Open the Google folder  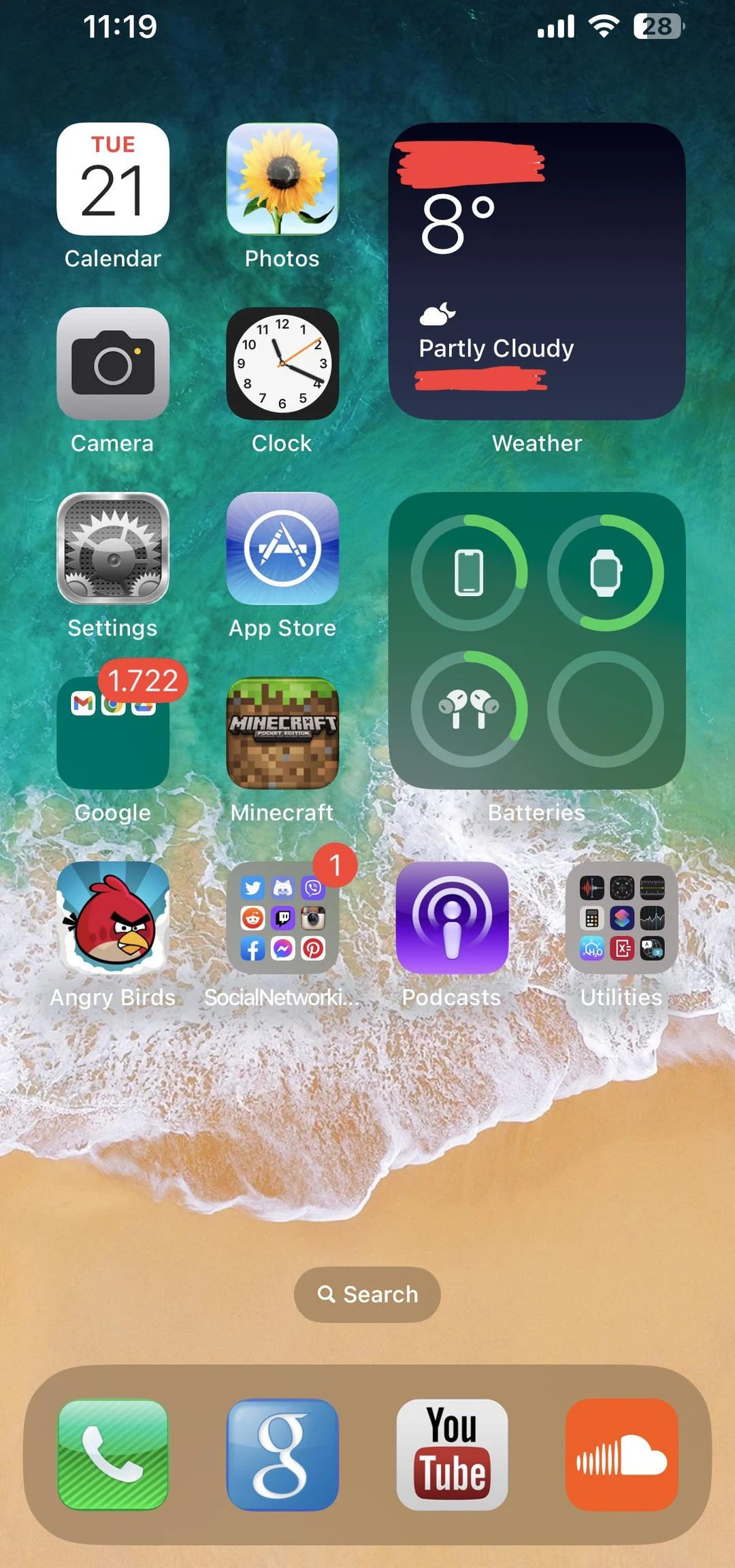pos(113,734)
